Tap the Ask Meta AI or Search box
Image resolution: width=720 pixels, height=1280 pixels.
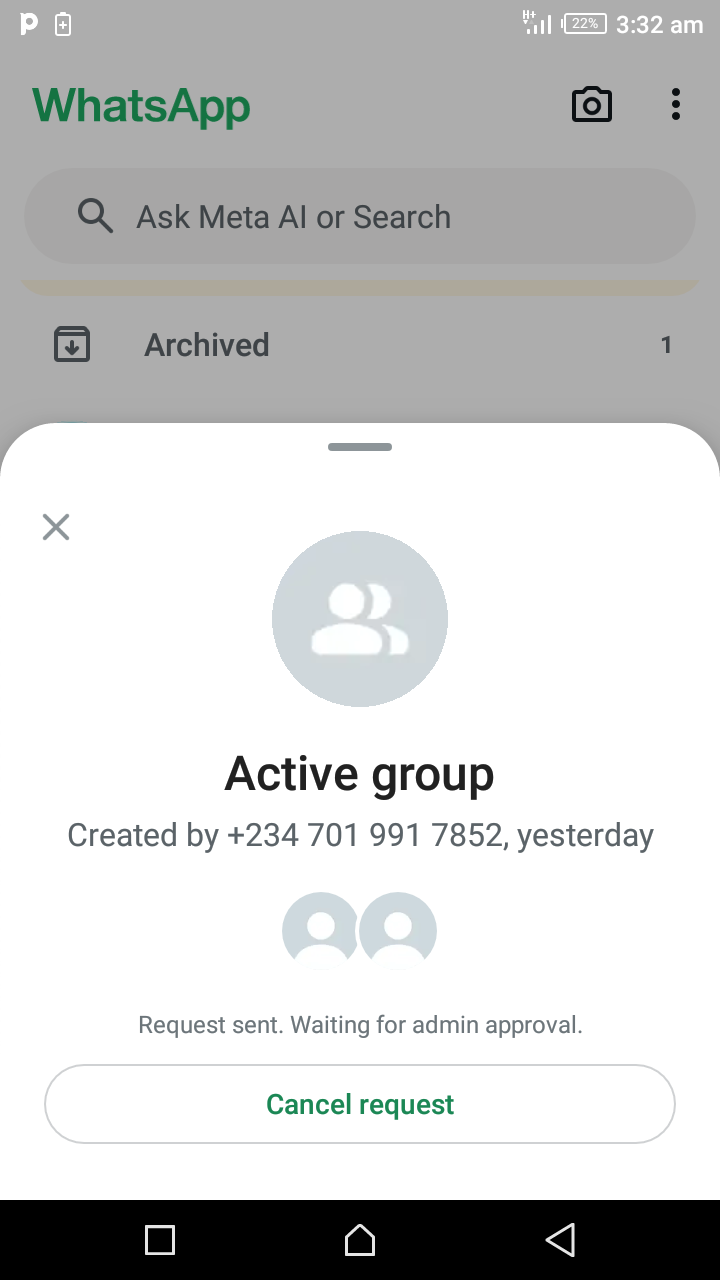coord(360,217)
